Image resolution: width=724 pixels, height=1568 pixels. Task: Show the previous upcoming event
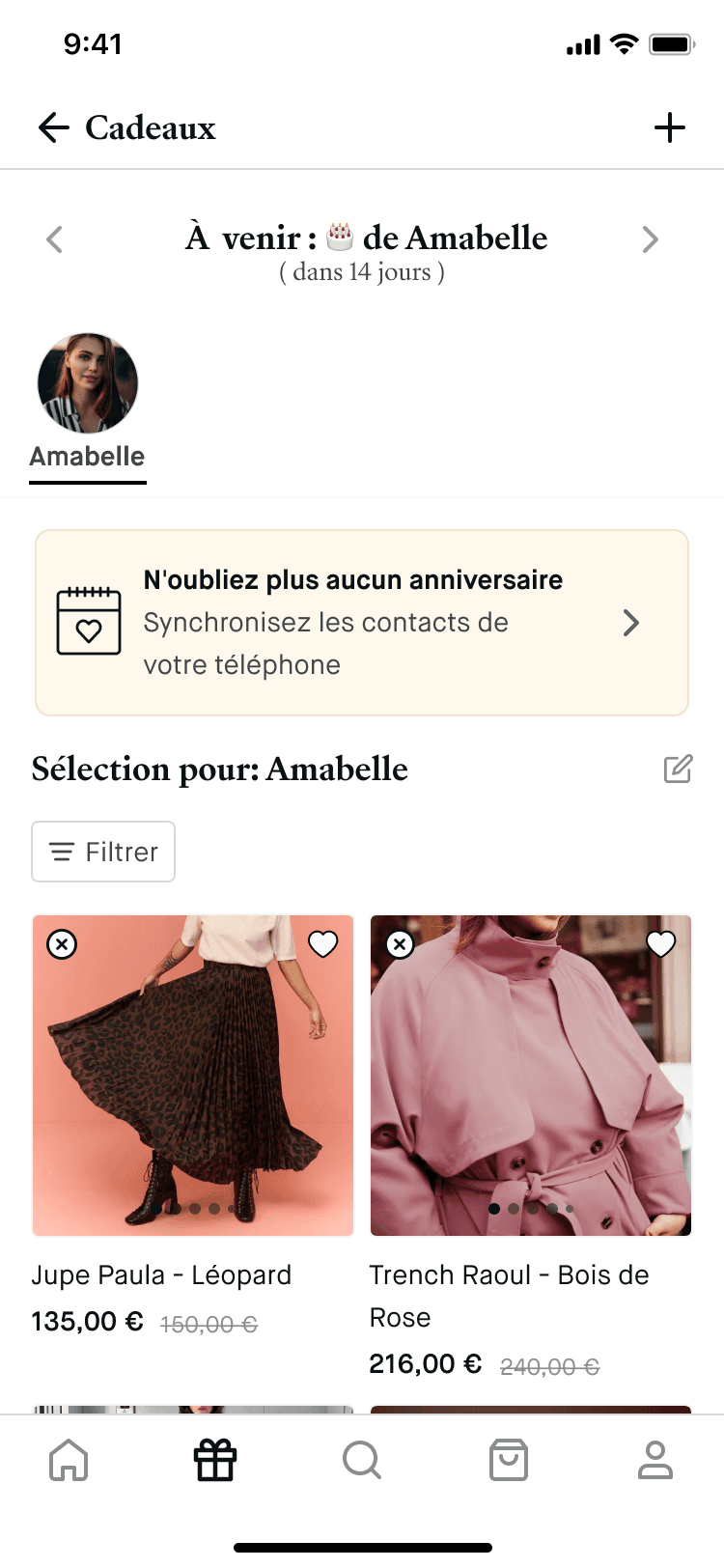[55, 239]
